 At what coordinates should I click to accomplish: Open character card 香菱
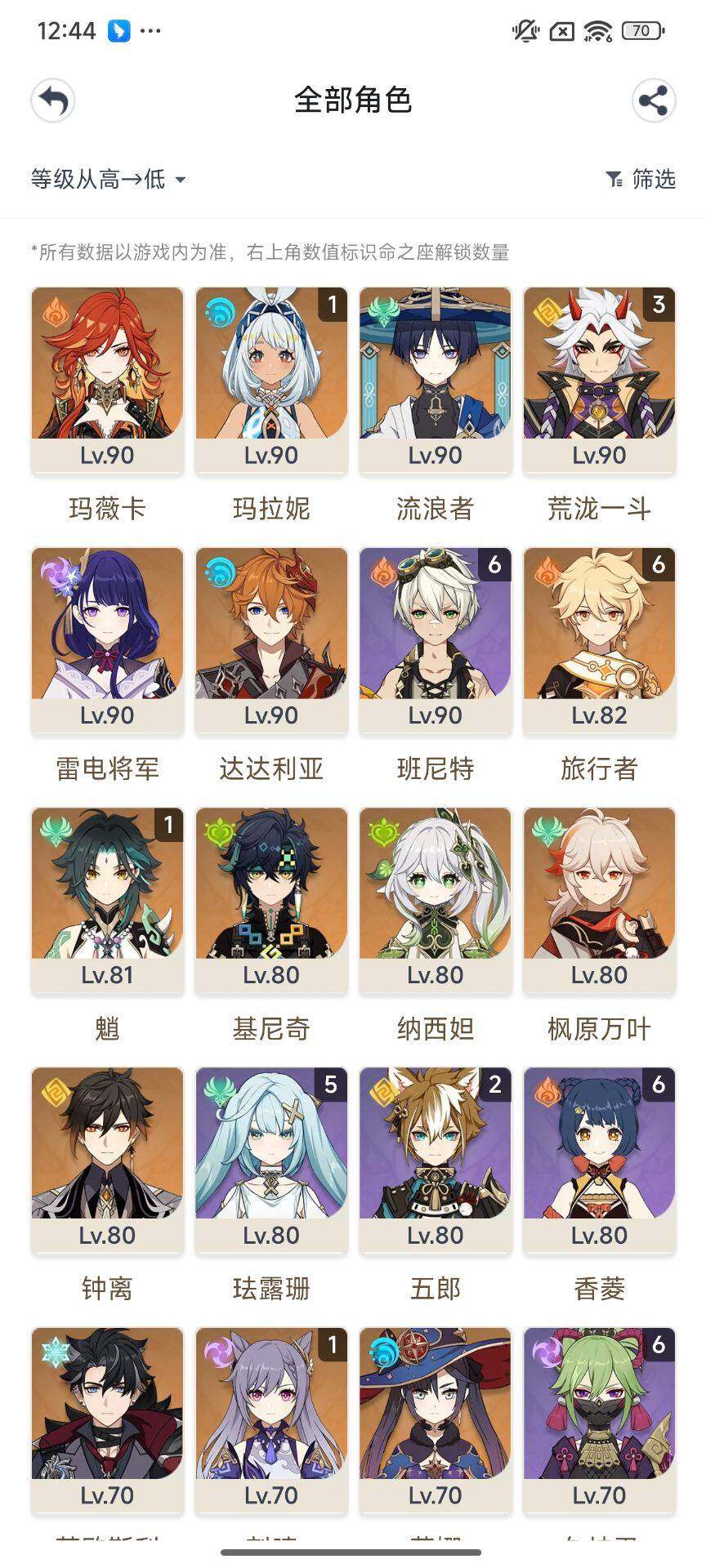[599, 1160]
